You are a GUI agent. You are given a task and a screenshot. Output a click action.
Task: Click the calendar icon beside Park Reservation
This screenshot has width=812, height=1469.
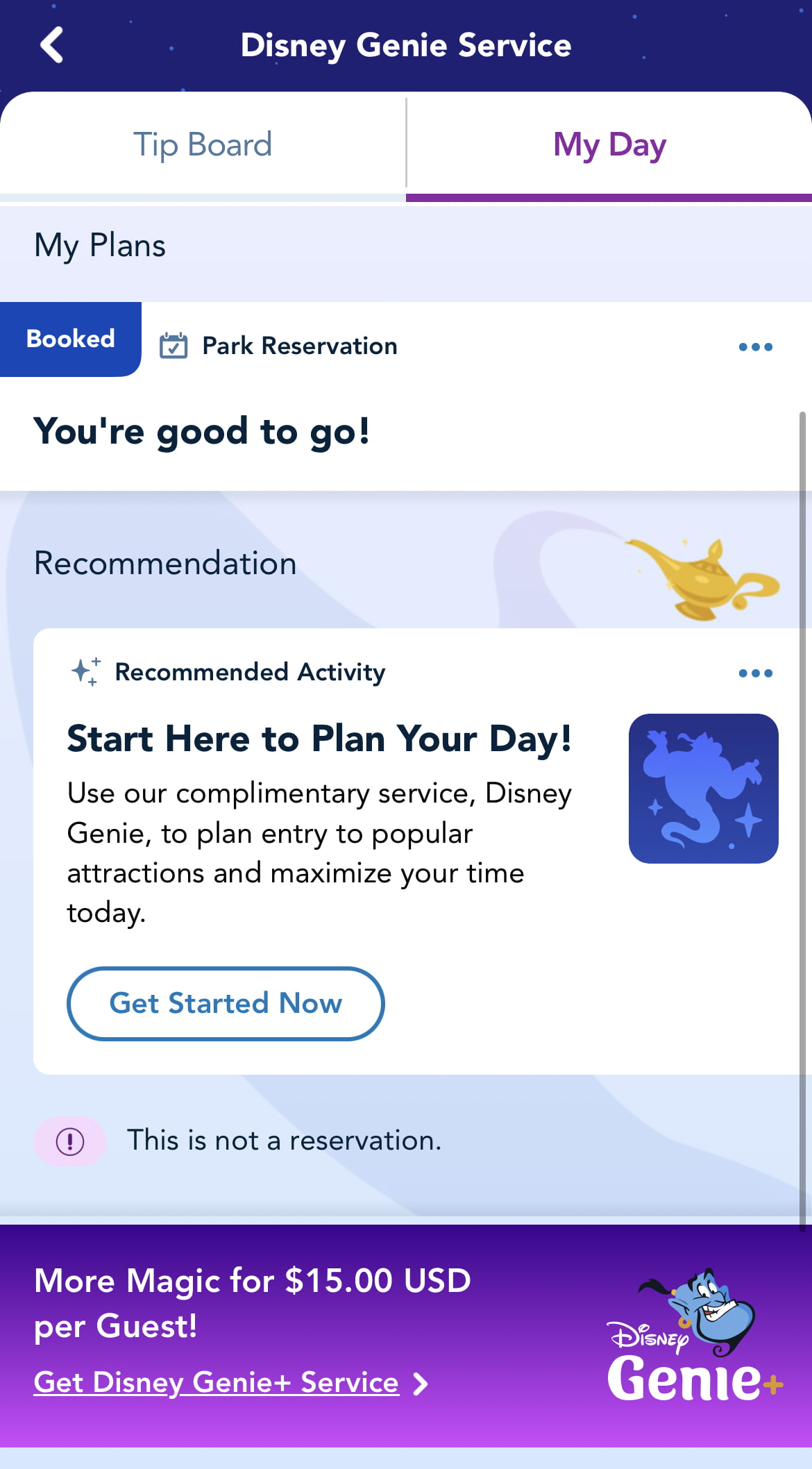click(x=176, y=346)
